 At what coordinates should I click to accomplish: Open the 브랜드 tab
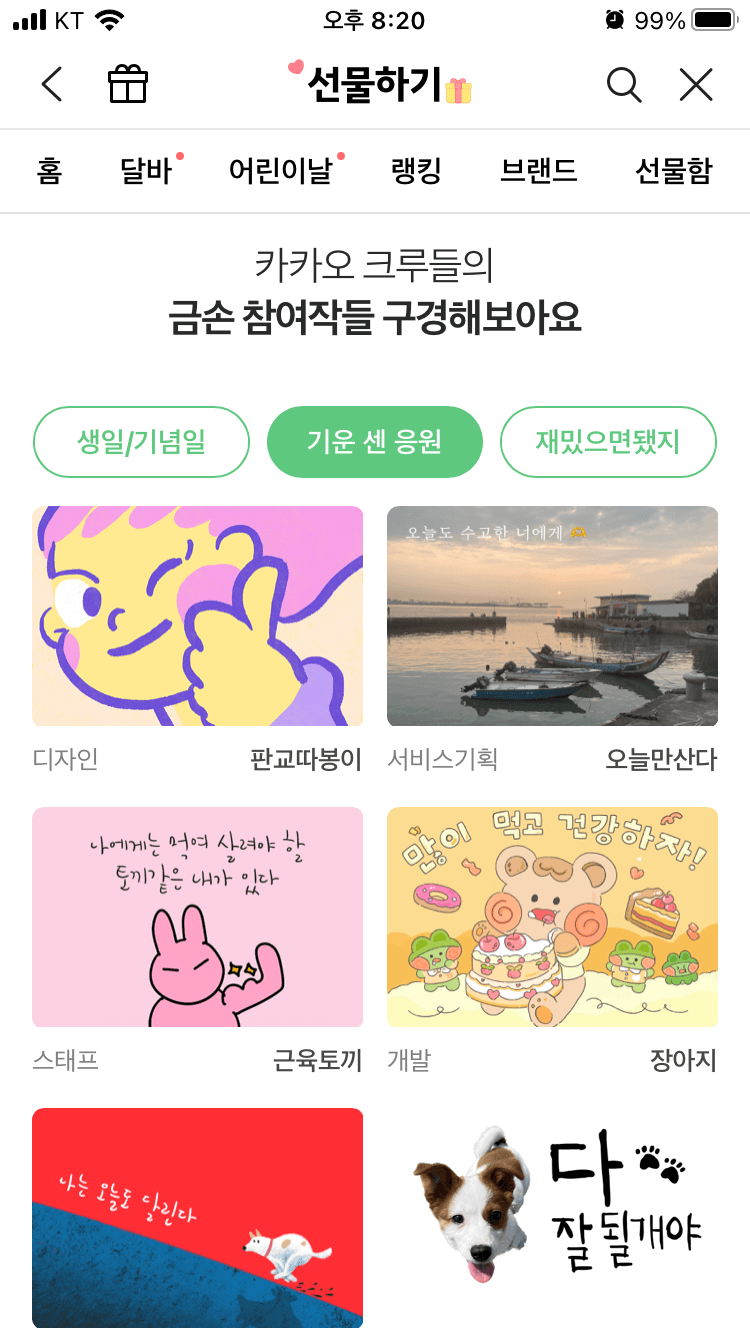tap(539, 171)
